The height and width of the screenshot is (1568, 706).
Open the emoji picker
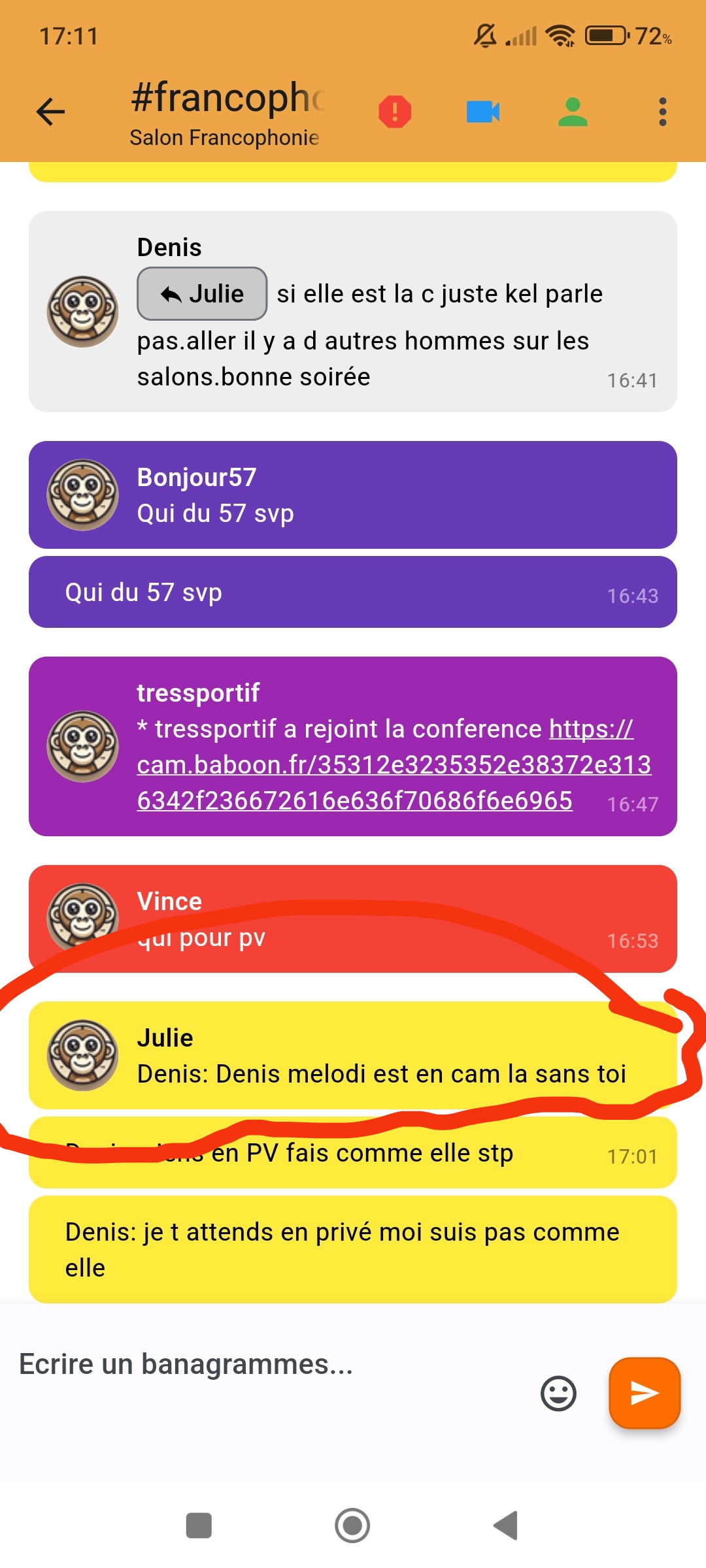[558, 1394]
